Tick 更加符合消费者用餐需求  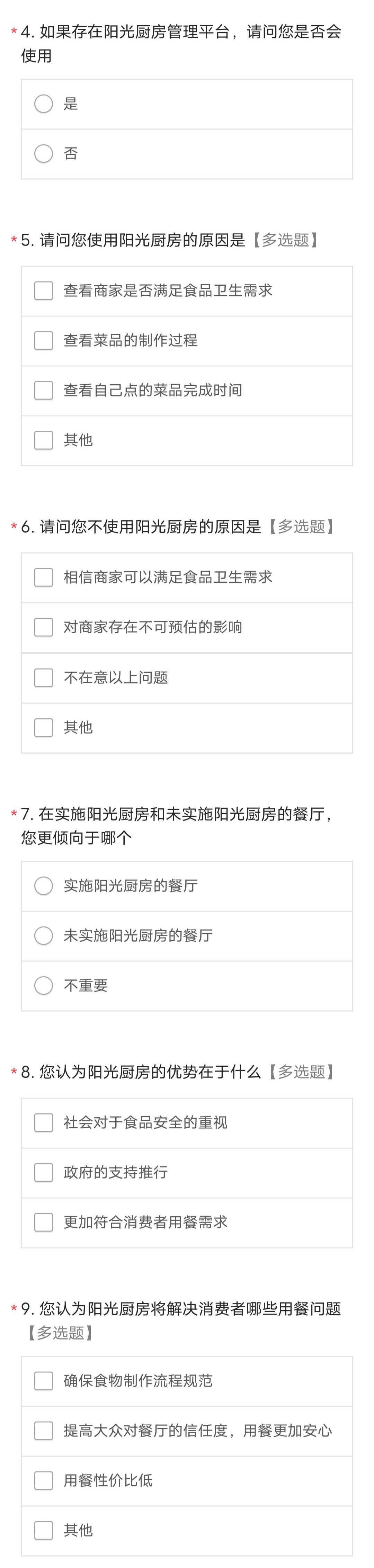(43, 1222)
